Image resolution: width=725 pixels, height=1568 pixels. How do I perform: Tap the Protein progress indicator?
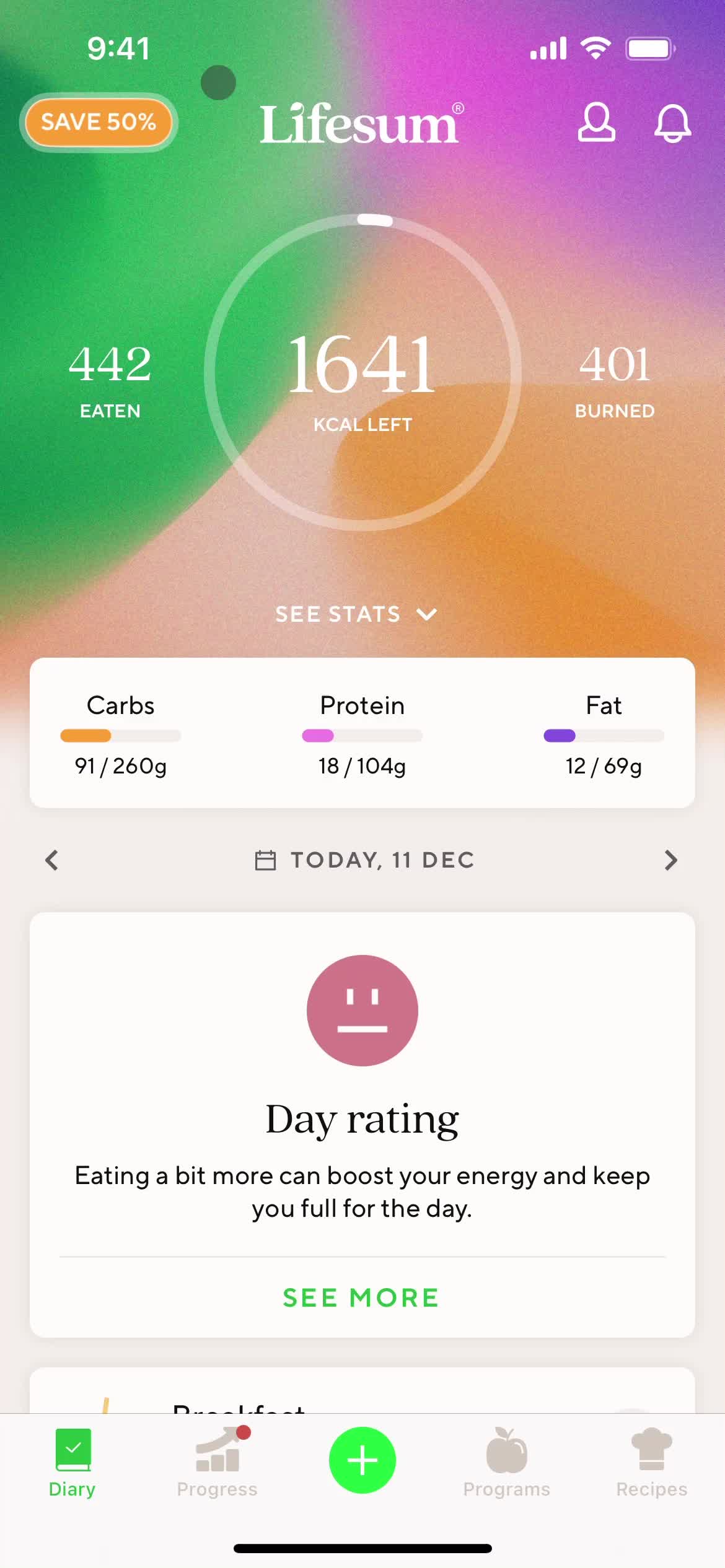362,736
